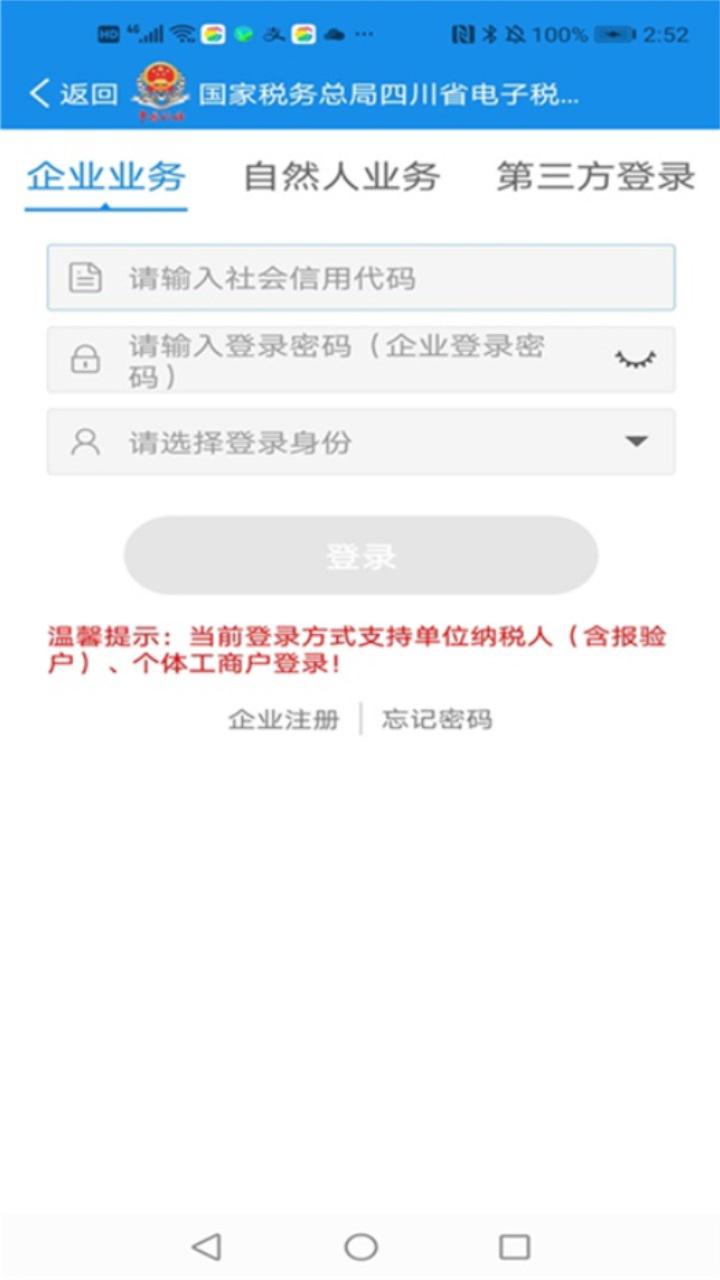The image size is (720, 1280).
Task: Focus the 登录密码 password field
Action: (x=361, y=360)
